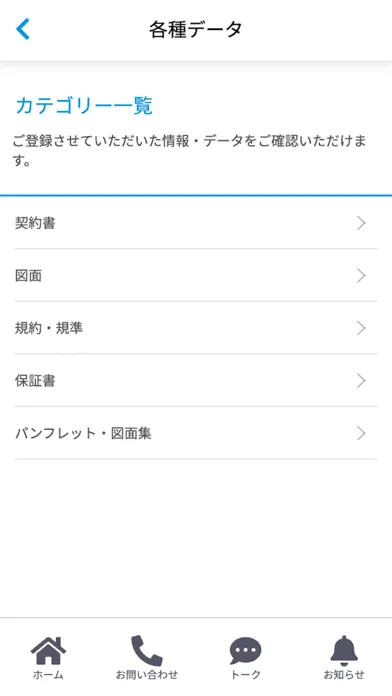
Task: Open the 図面 category
Action: click(196, 275)
